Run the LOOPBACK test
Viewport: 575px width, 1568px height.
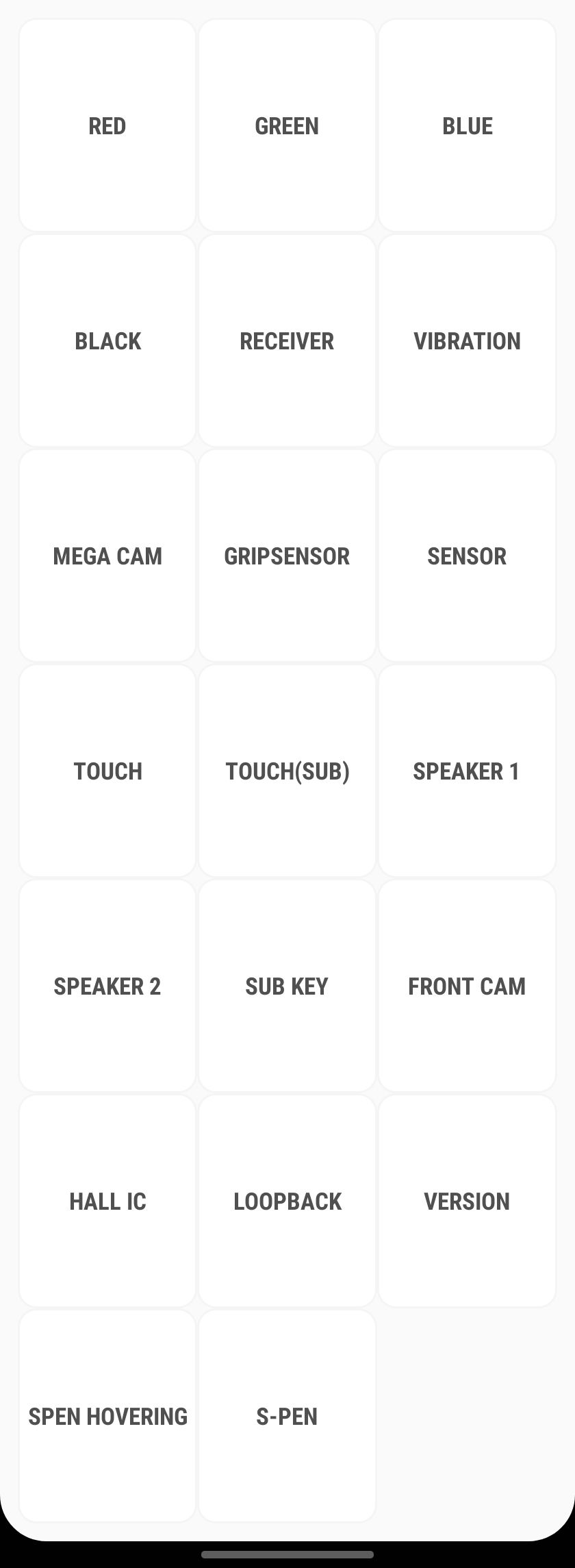pos(287,1201)
